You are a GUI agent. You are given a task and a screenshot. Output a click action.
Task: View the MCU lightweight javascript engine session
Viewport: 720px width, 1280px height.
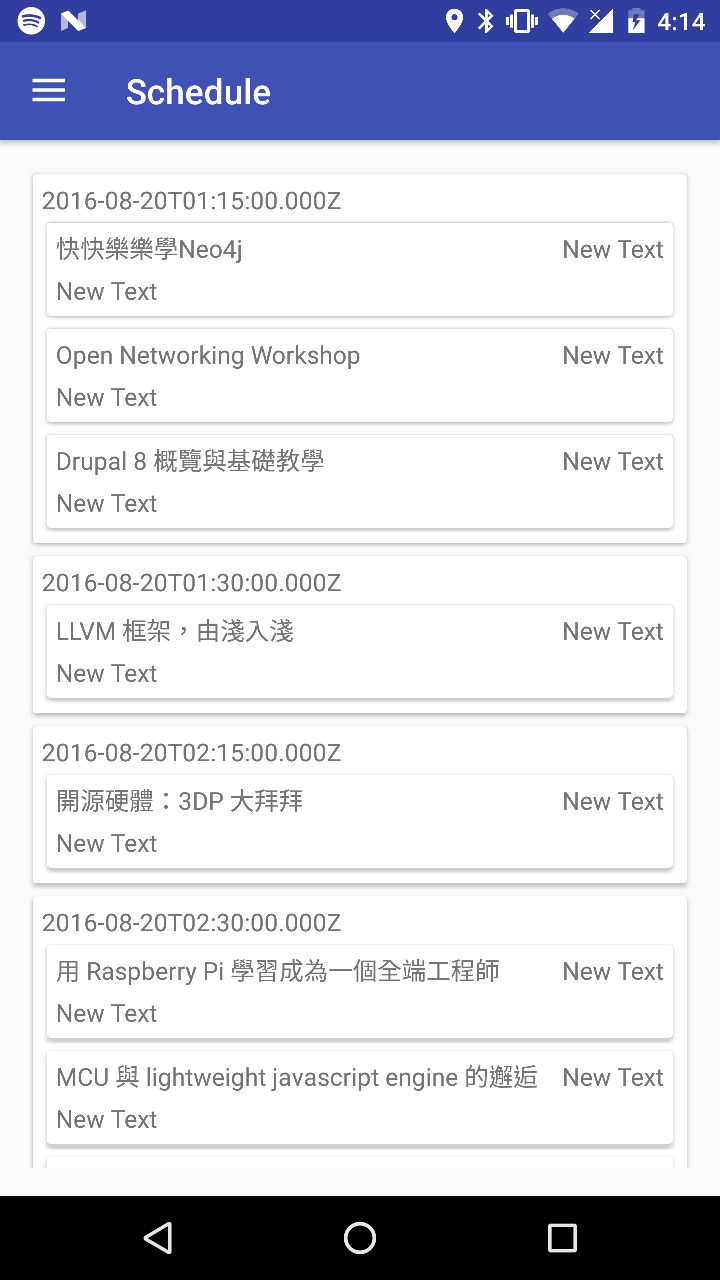[359, 1098]
